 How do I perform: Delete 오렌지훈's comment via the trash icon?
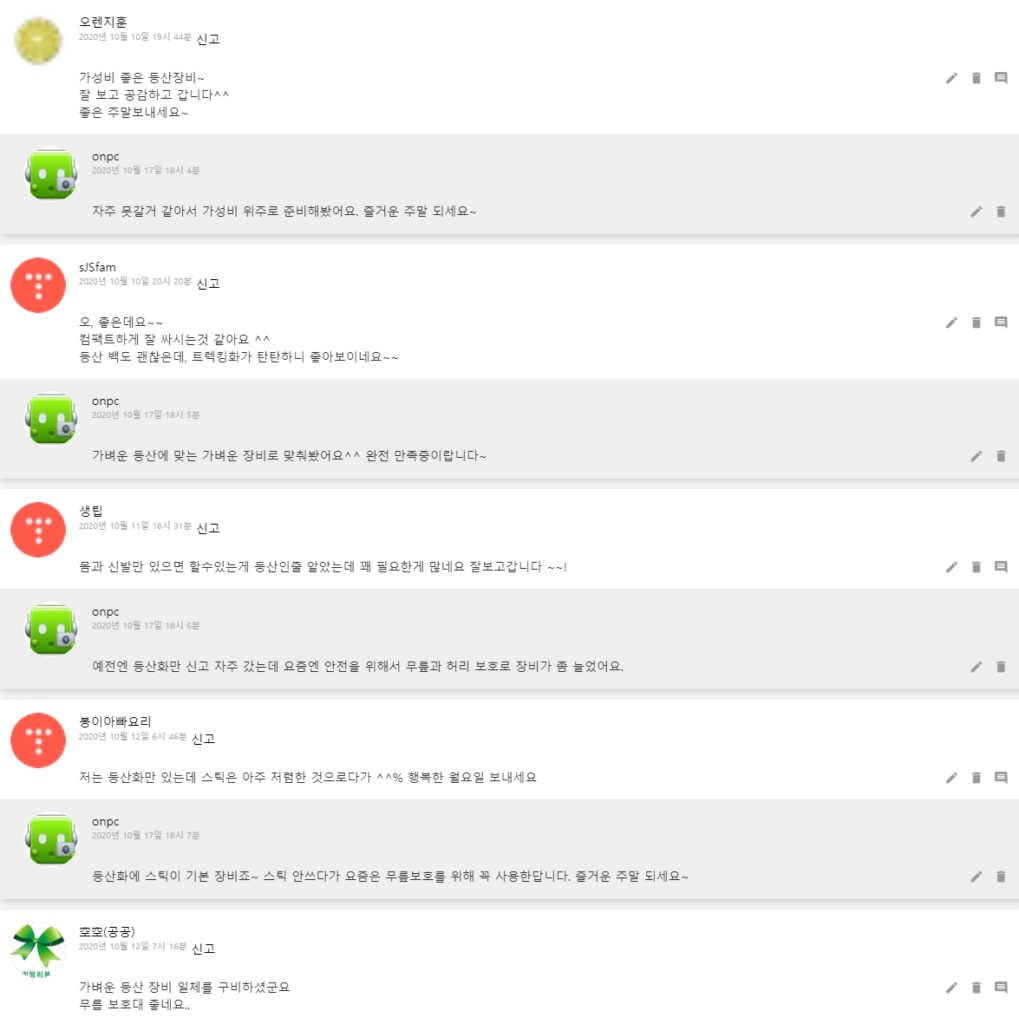pyautogui.click(x=976, y=78)
